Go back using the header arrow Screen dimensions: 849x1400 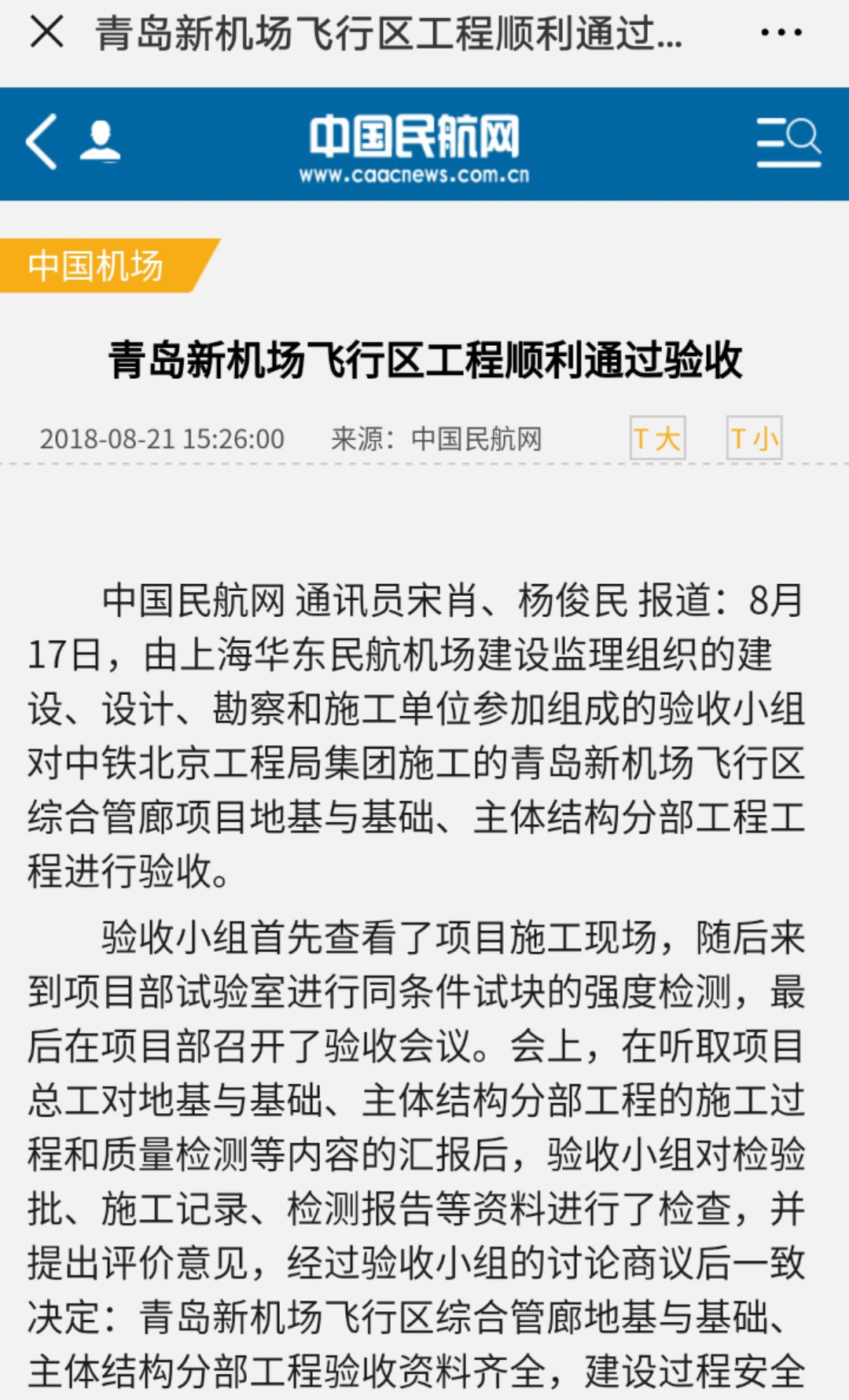point(42,141)
